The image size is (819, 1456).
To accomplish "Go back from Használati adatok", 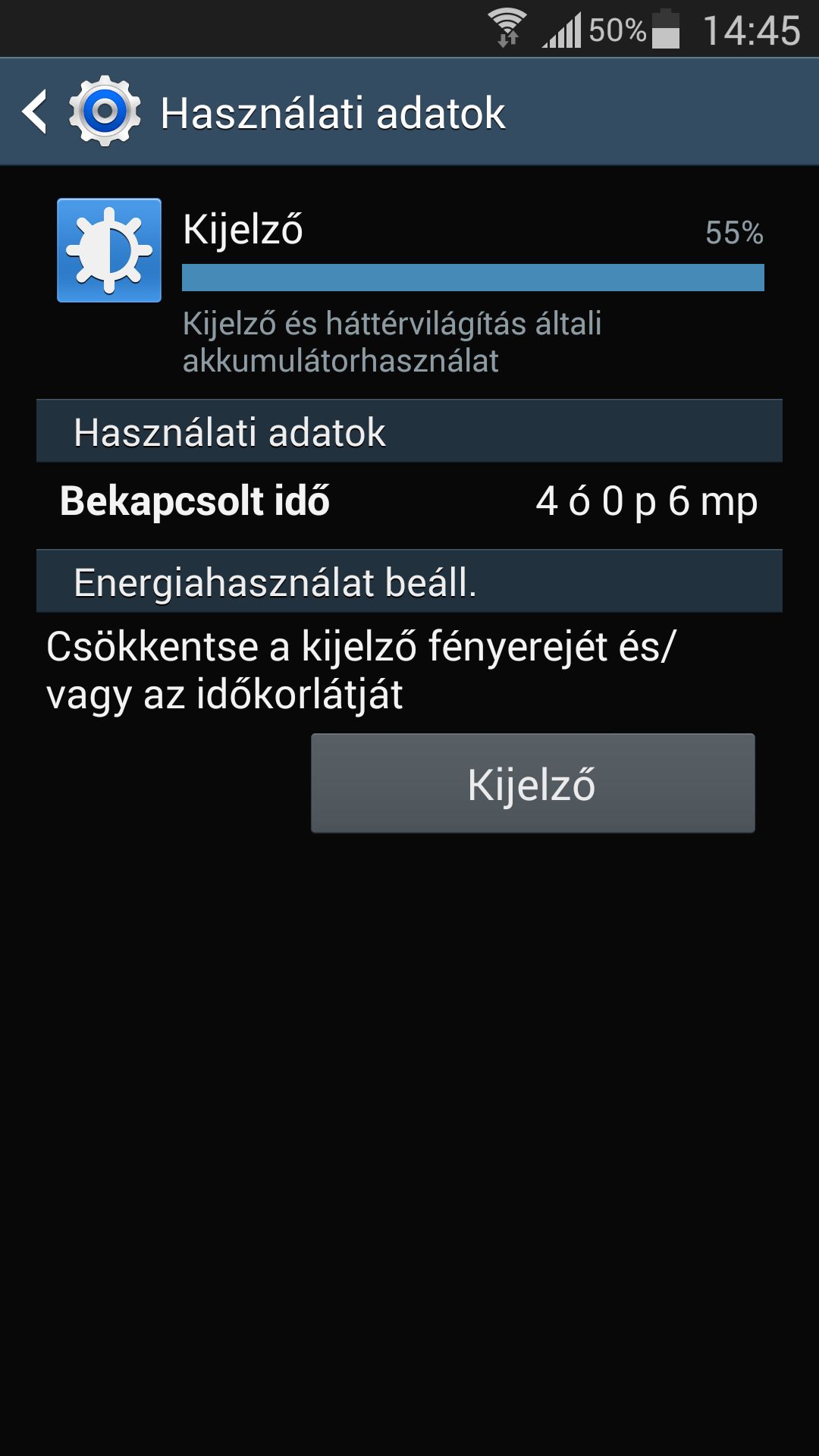I will coord(36,112).
